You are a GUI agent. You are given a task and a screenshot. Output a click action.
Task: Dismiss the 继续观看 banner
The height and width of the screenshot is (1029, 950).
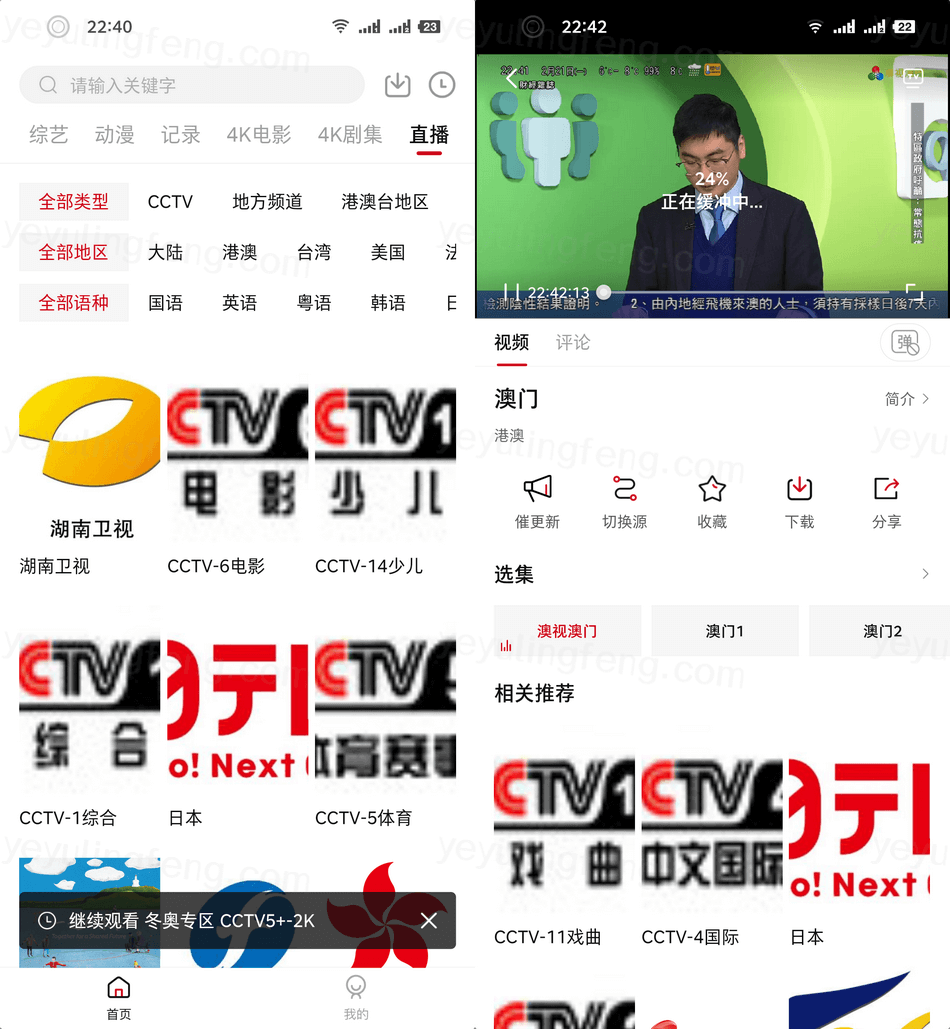tap(429, 920)
